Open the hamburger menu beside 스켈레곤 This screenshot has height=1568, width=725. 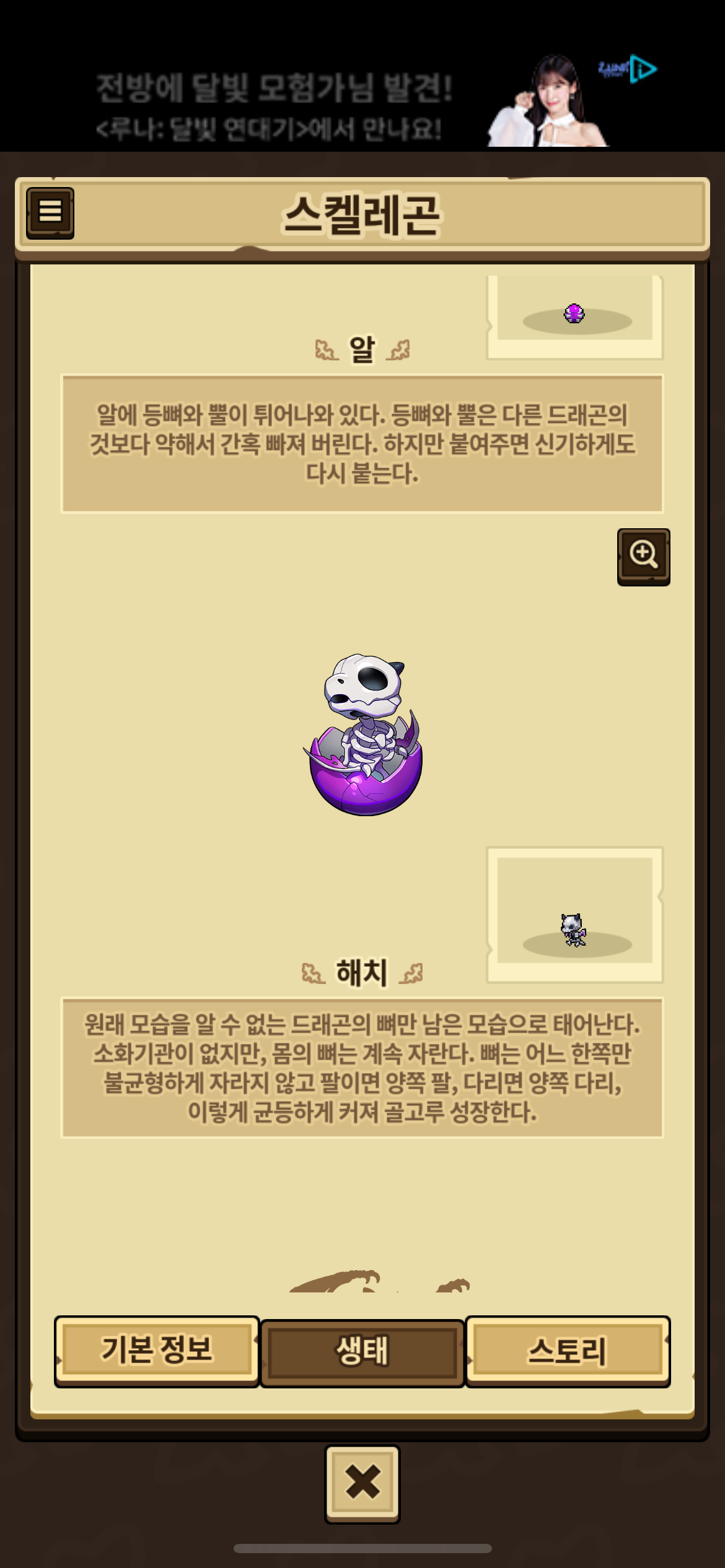[x=50, y=213]
